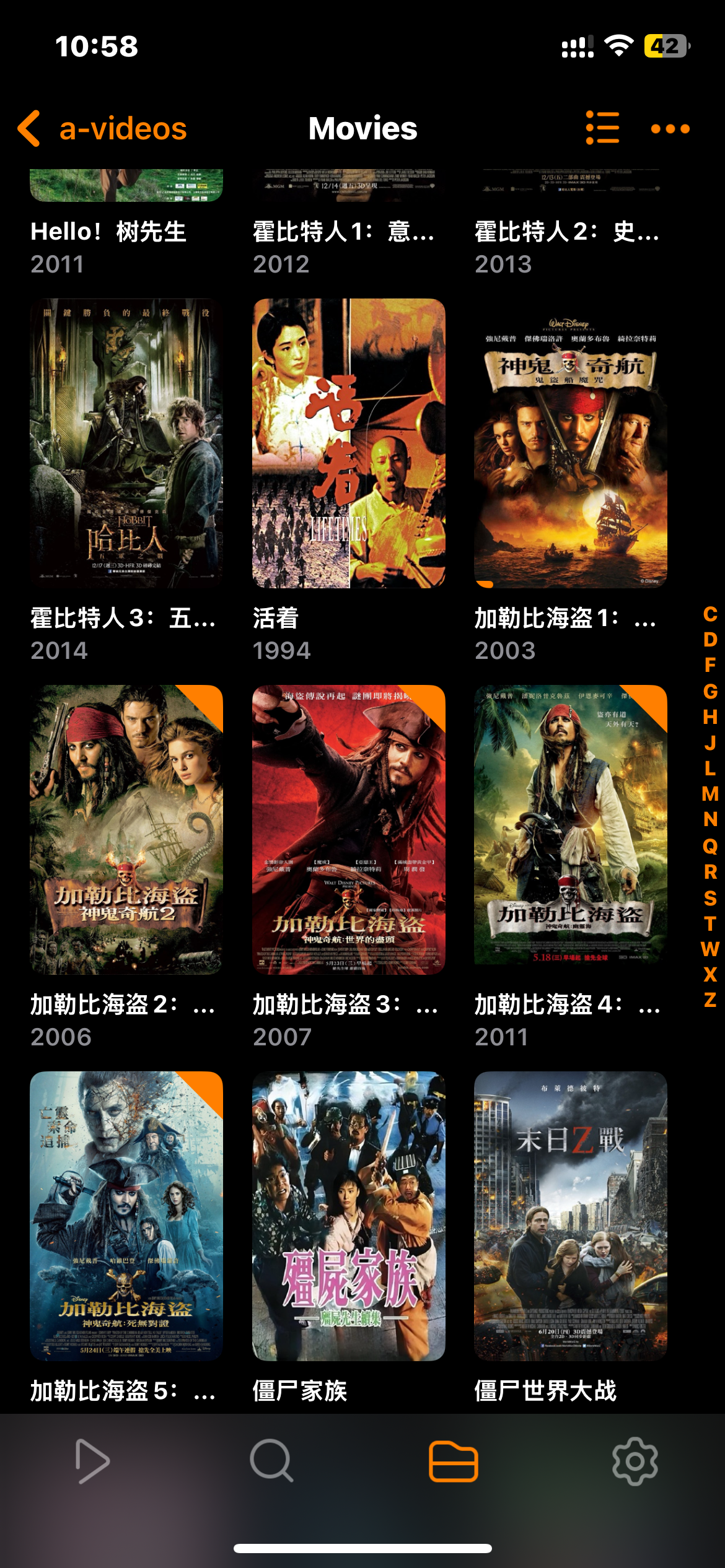Open 加勒比海盗 5 movie
Viewport: 725px width, 1568px height.
coord(126,1216)
